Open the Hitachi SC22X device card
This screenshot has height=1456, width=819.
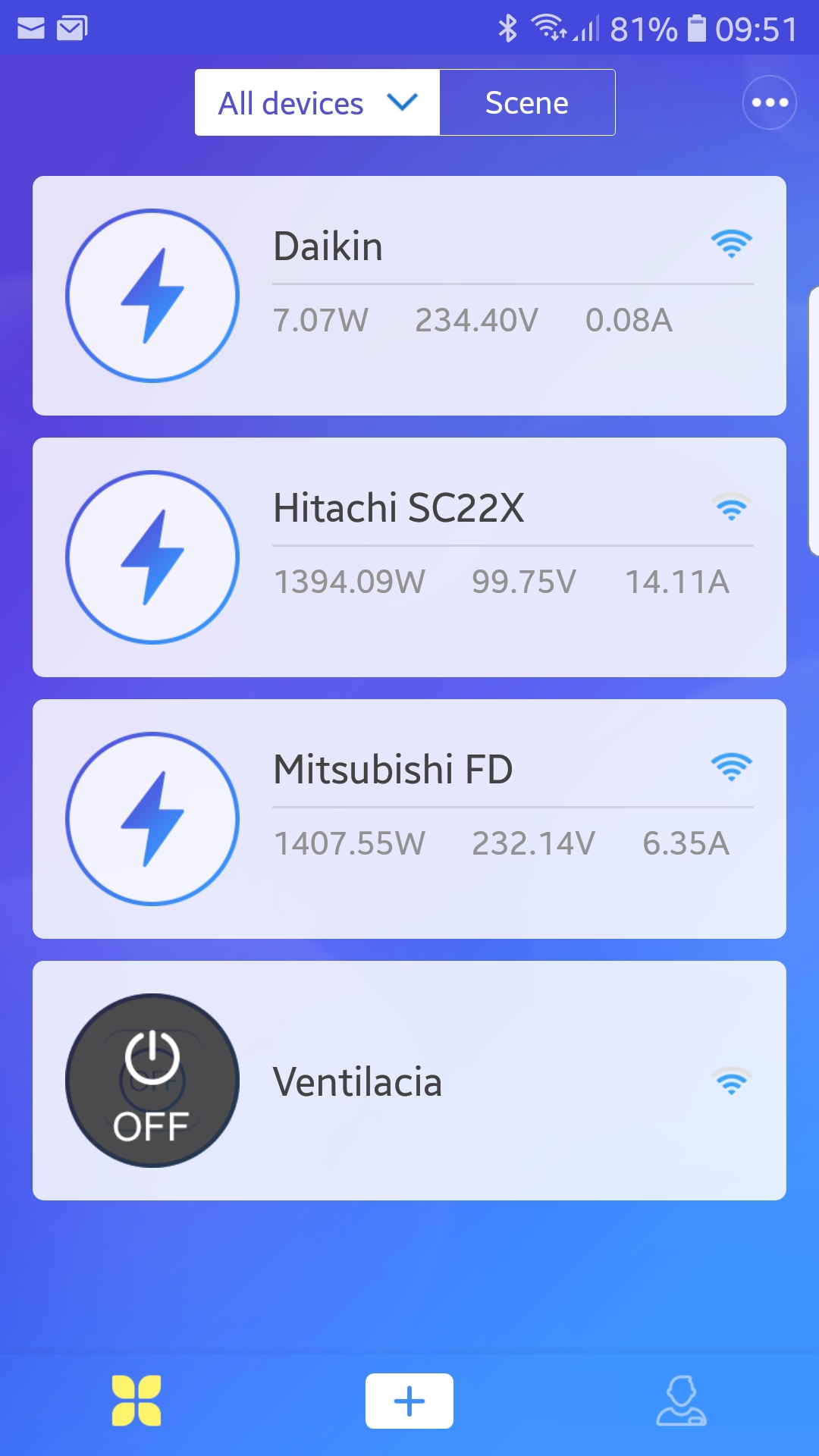pos(409,557)
